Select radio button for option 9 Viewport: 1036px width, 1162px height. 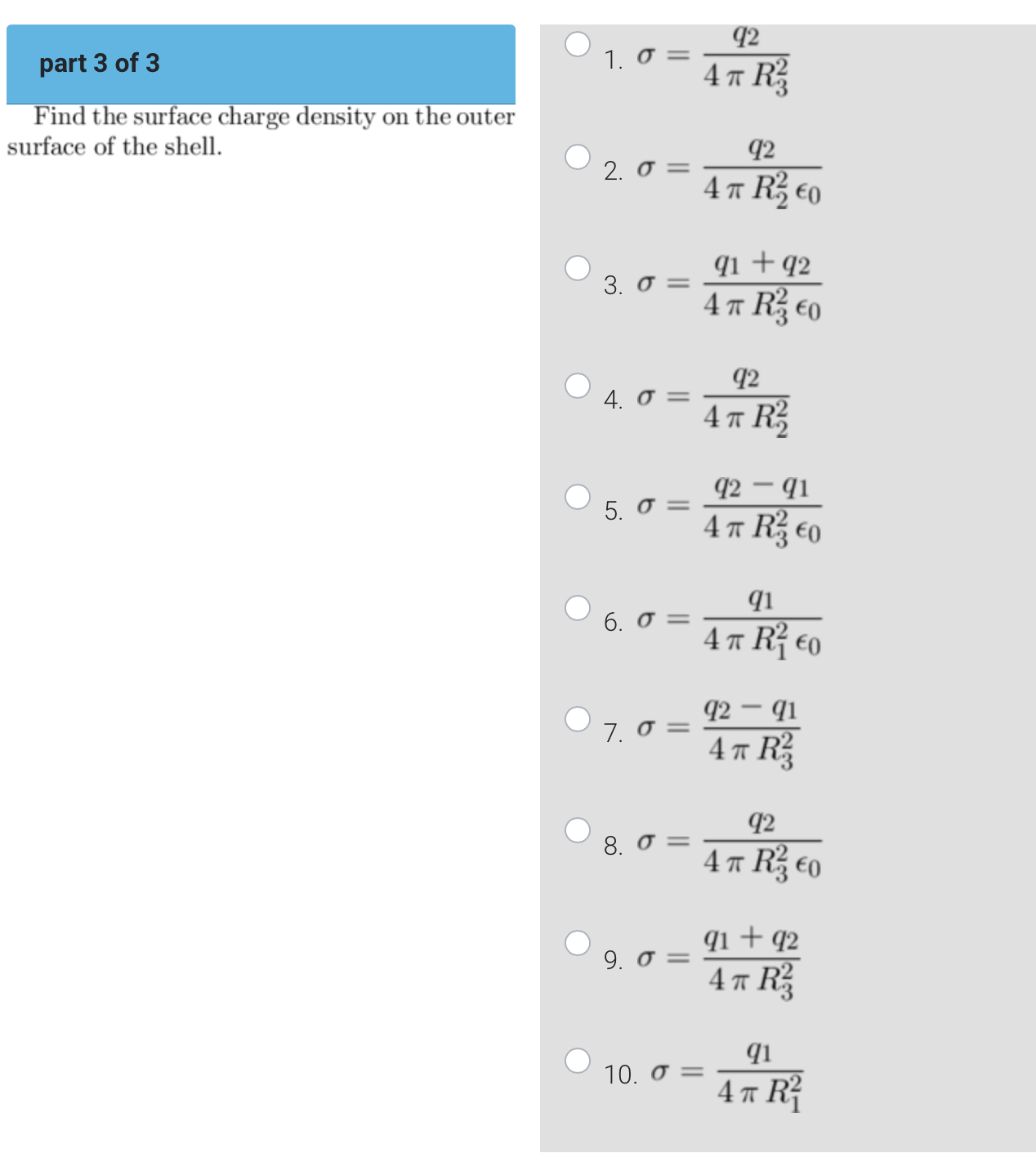(577, 944)
